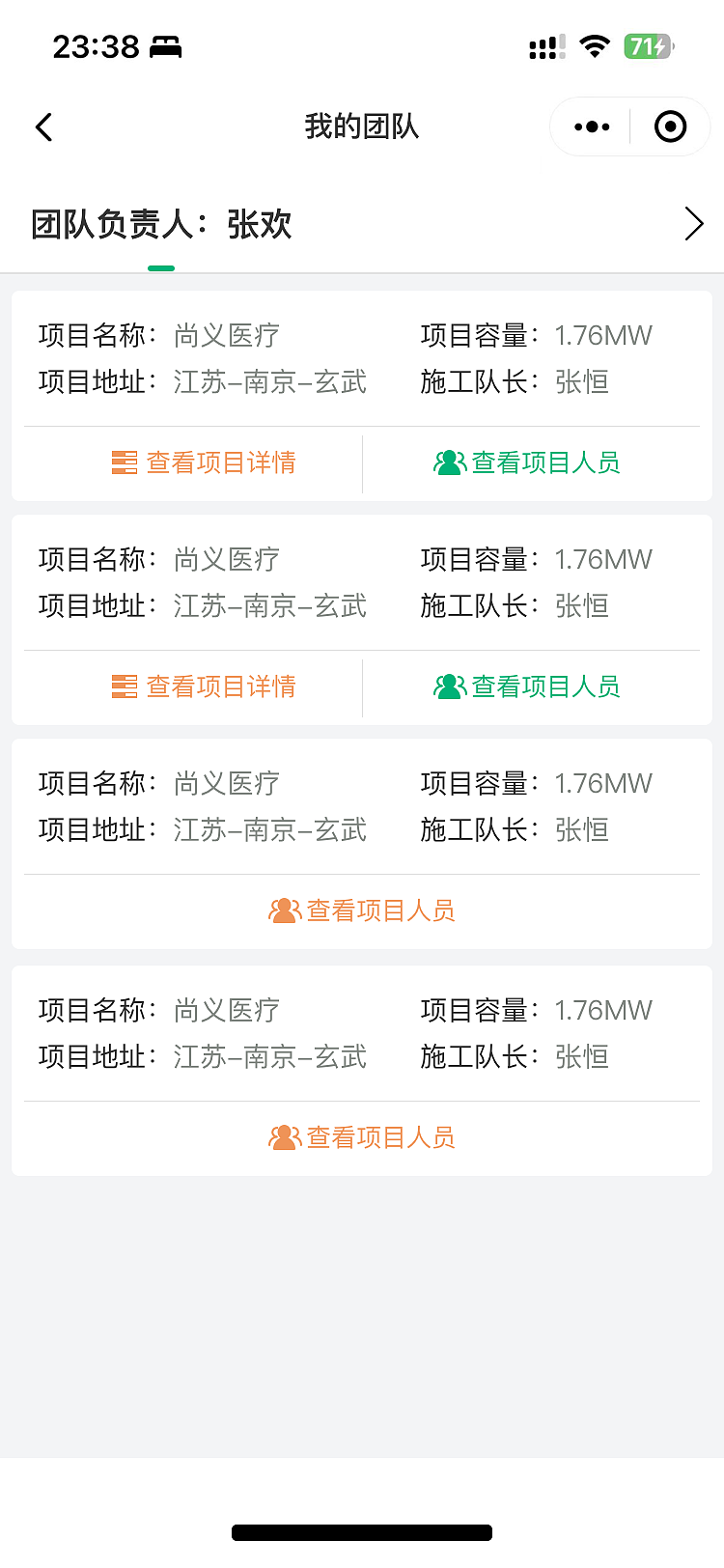Tap the back arrow to leave 我的团队
This screenshot has width=724, height=1568.
(42, 126)
